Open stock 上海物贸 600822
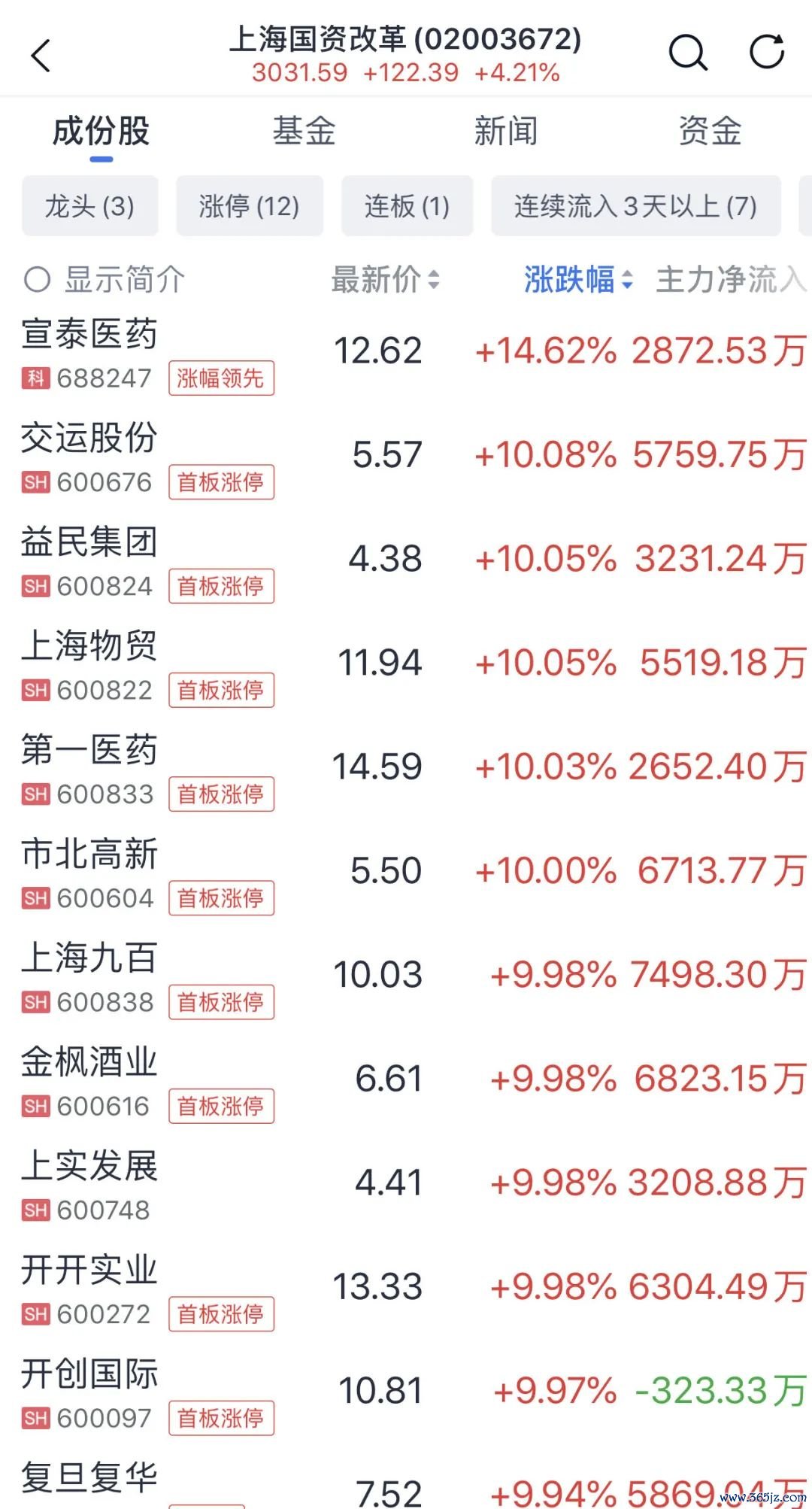812x1509 pixels. point(406,664)
